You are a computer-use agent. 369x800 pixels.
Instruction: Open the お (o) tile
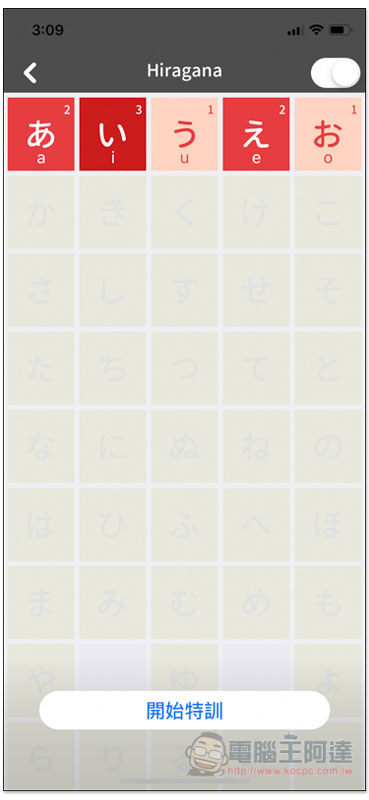pos(328,134)
